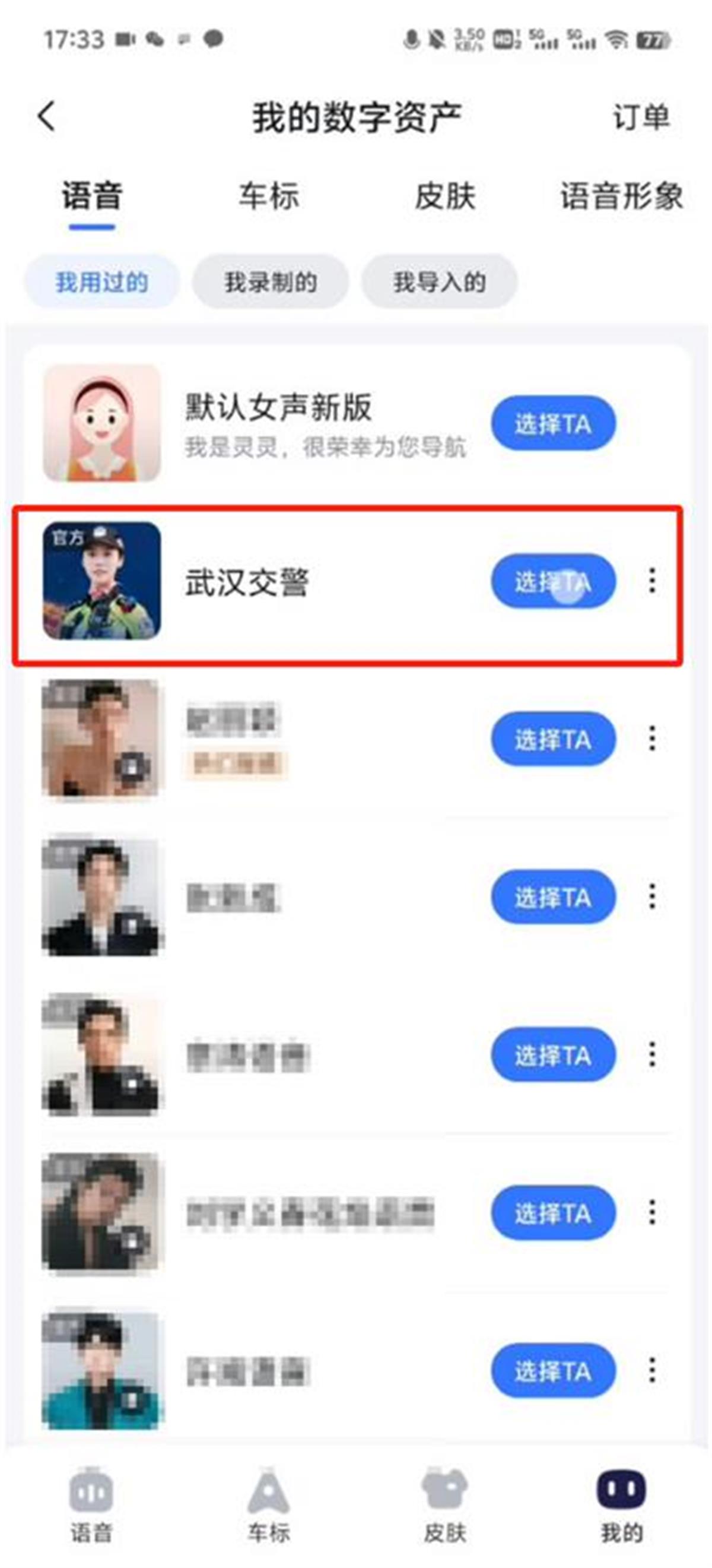Go back using the arrow icon

pyautogui.click(x=47, y=116)
